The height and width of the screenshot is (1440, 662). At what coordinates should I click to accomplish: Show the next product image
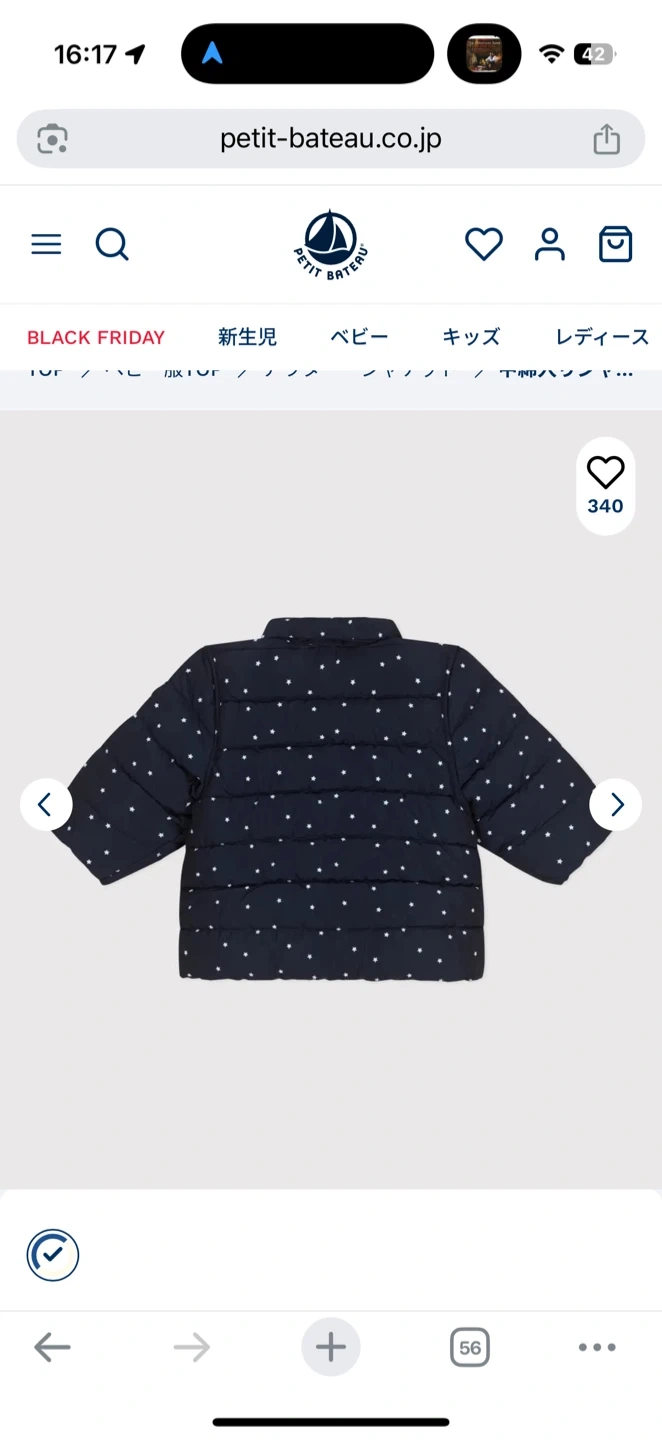pyautogui.click(x=616, y=804)
